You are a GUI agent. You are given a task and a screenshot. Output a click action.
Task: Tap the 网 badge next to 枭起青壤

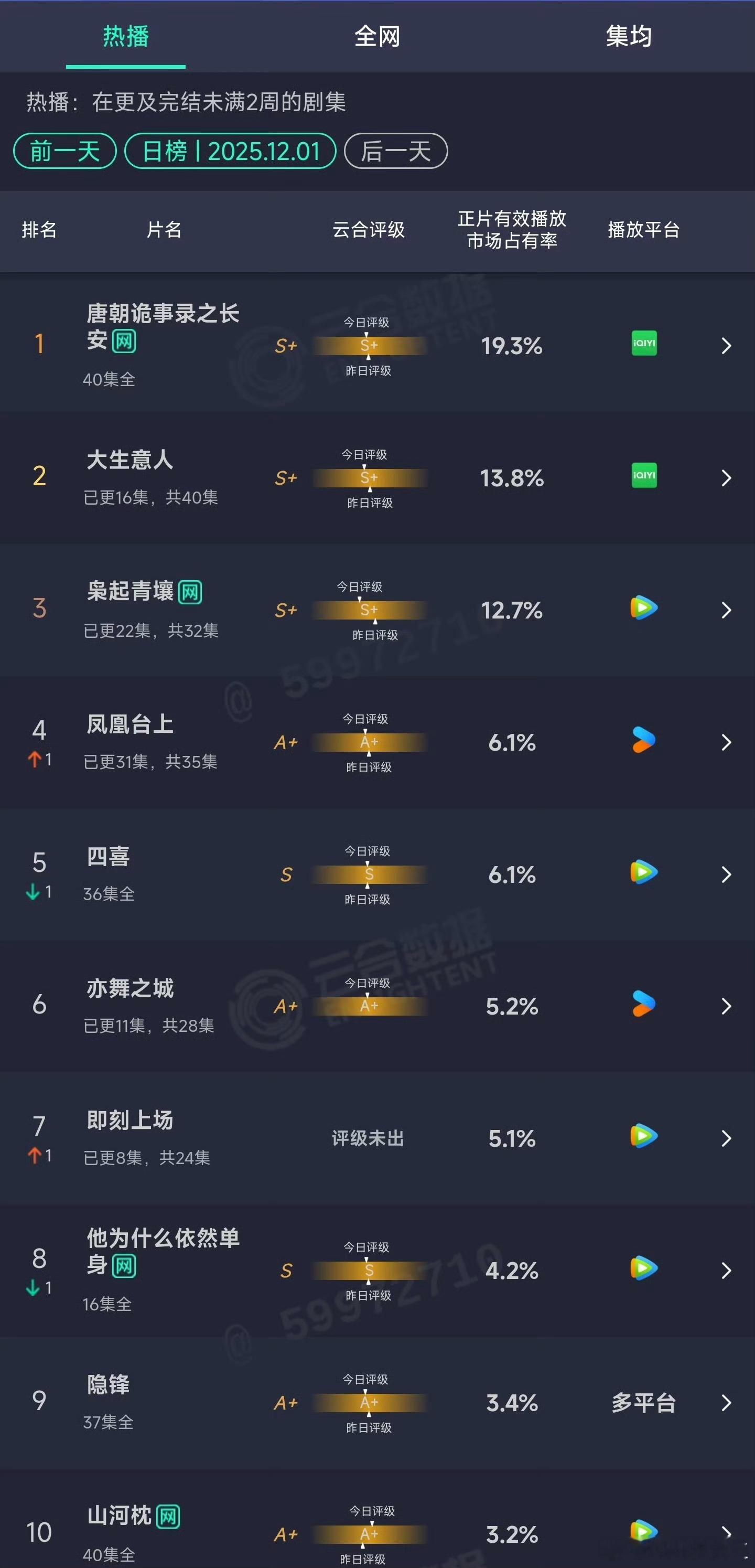coord(192,591)
